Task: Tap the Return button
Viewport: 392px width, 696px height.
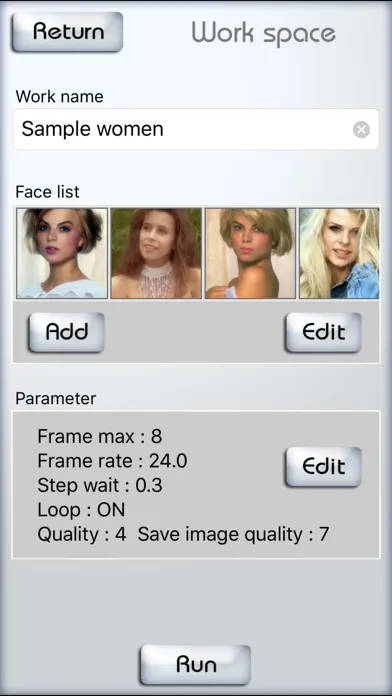Action: pos(67,32)
